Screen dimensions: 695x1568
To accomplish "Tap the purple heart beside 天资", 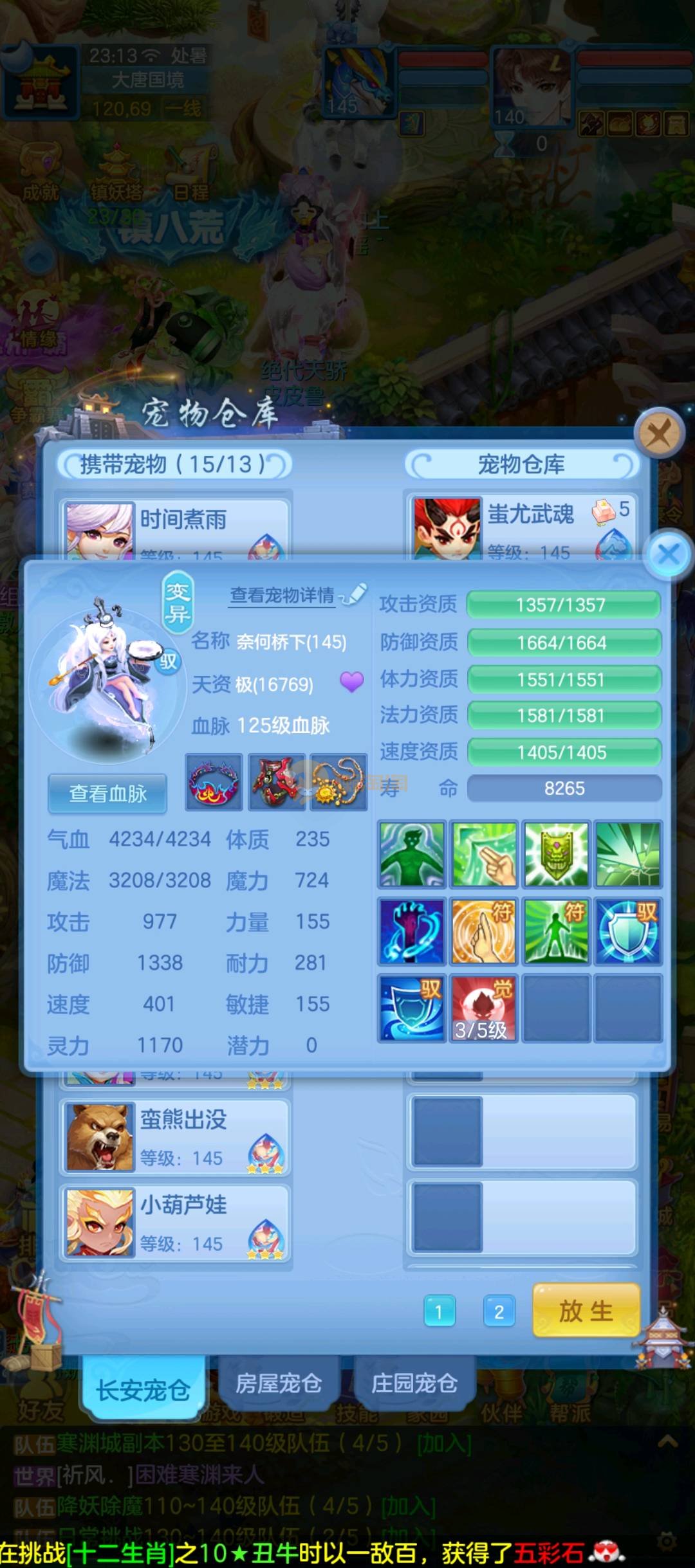I will point(351,682).
